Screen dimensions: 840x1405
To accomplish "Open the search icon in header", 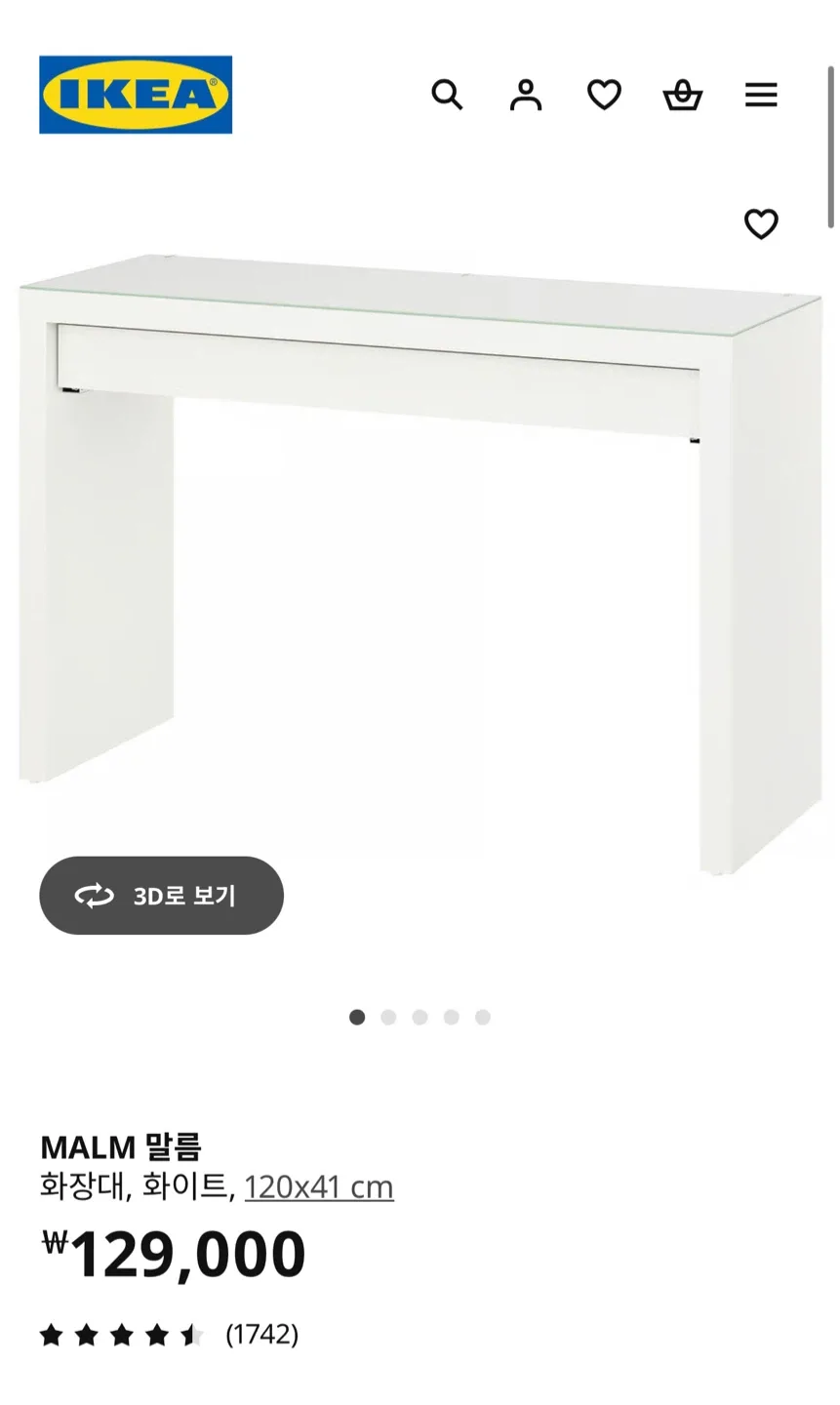I will click(x=447, y=95).
